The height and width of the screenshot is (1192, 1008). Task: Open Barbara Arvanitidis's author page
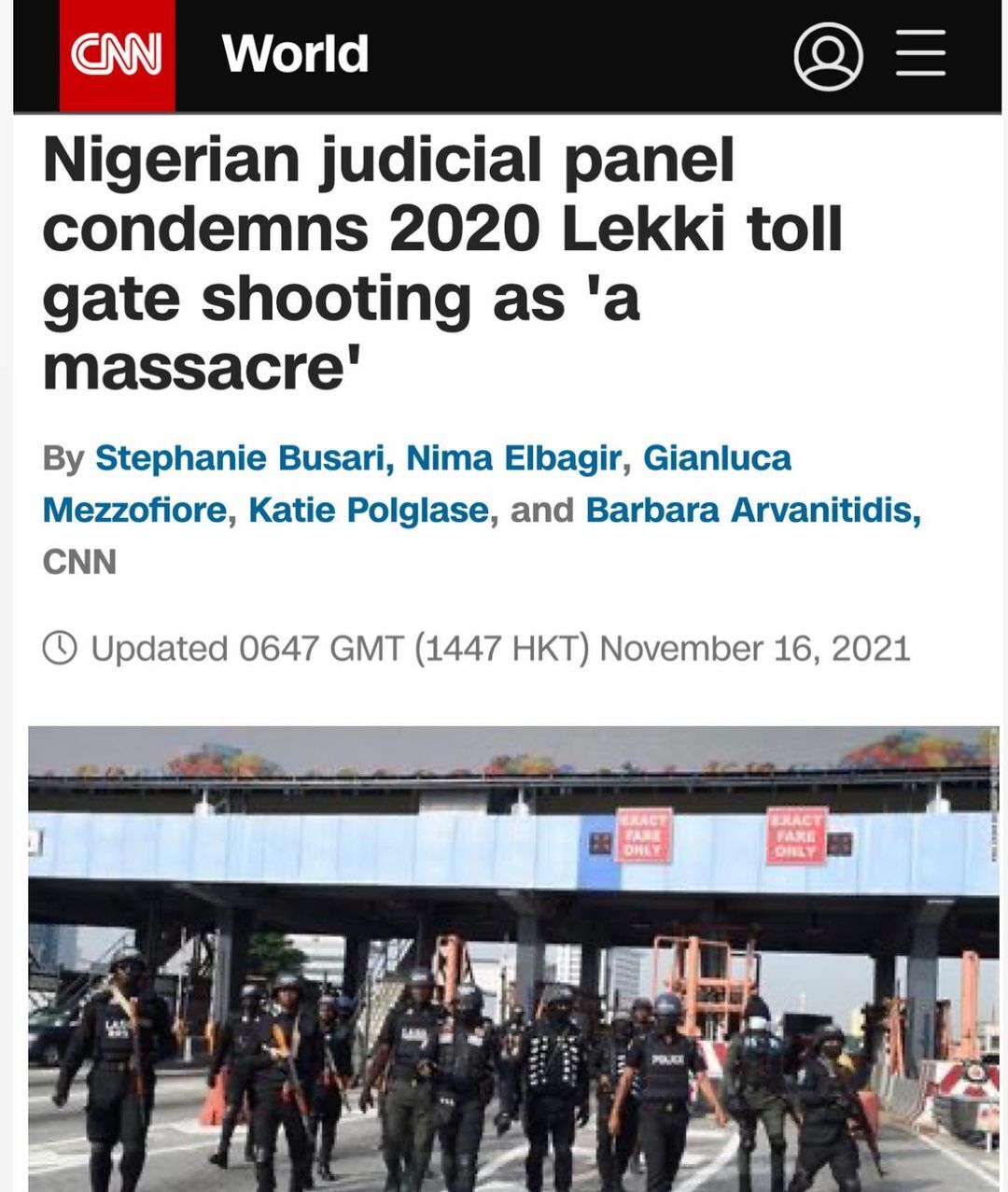pos(751,510)
